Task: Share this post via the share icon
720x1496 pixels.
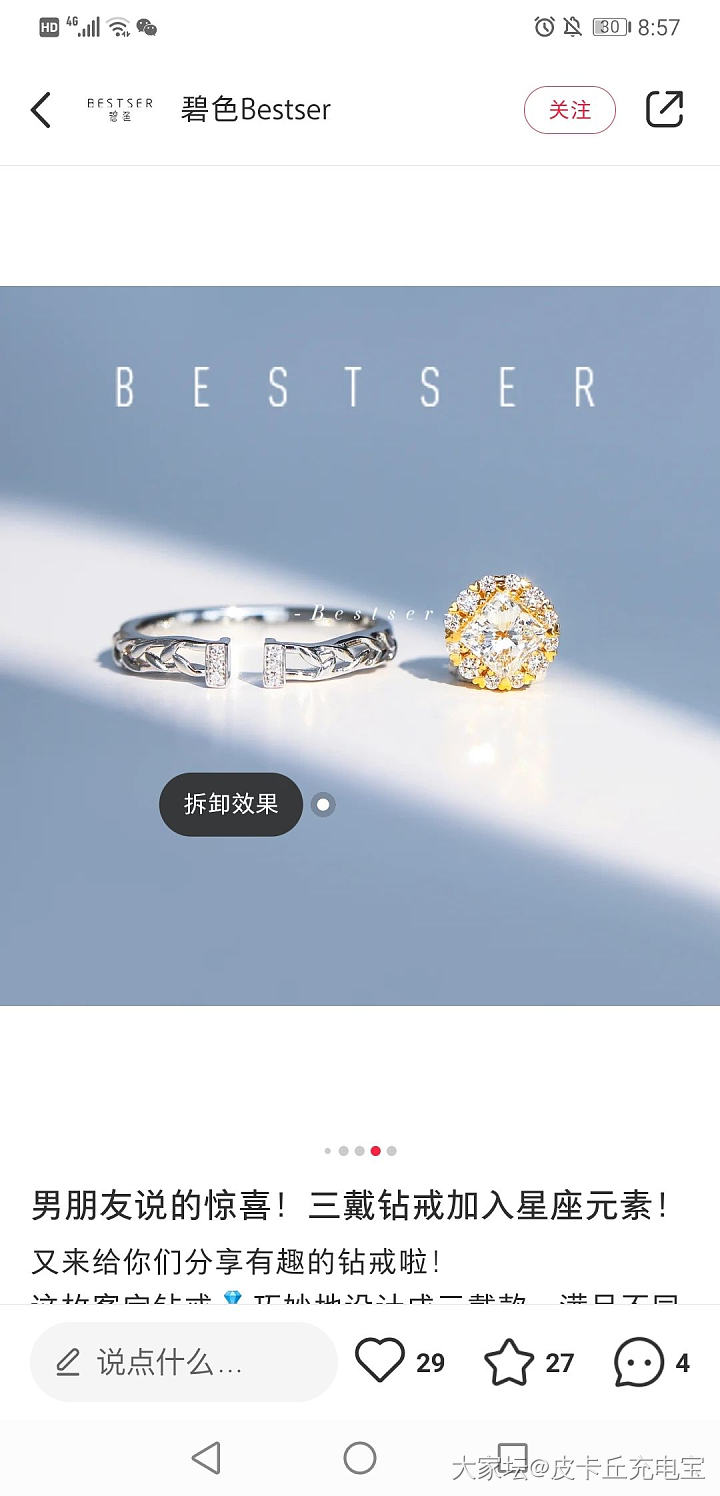Action: tap(664, 109)
